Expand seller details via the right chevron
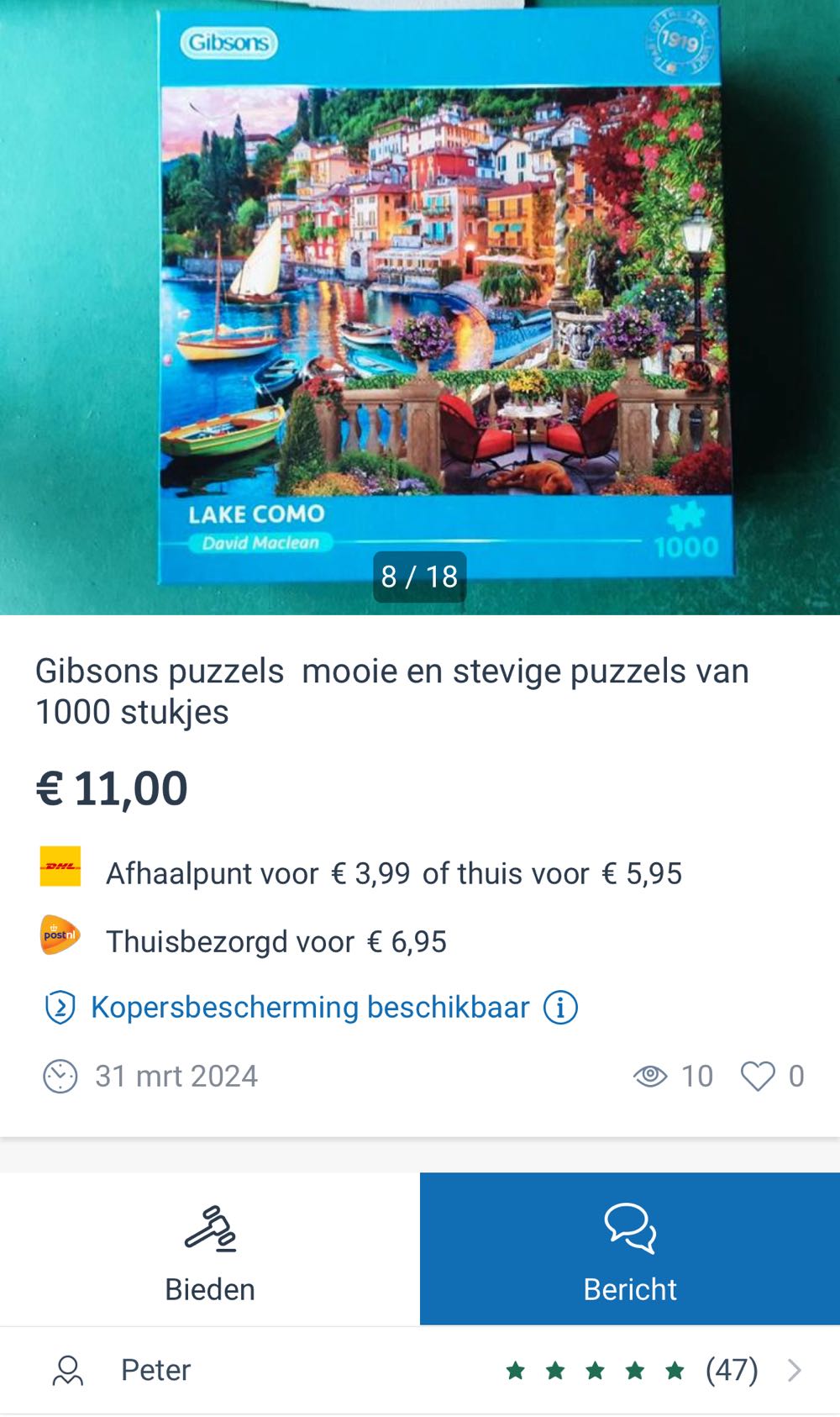This screenshot has width=840, height=1417. tap(793, 1368)
